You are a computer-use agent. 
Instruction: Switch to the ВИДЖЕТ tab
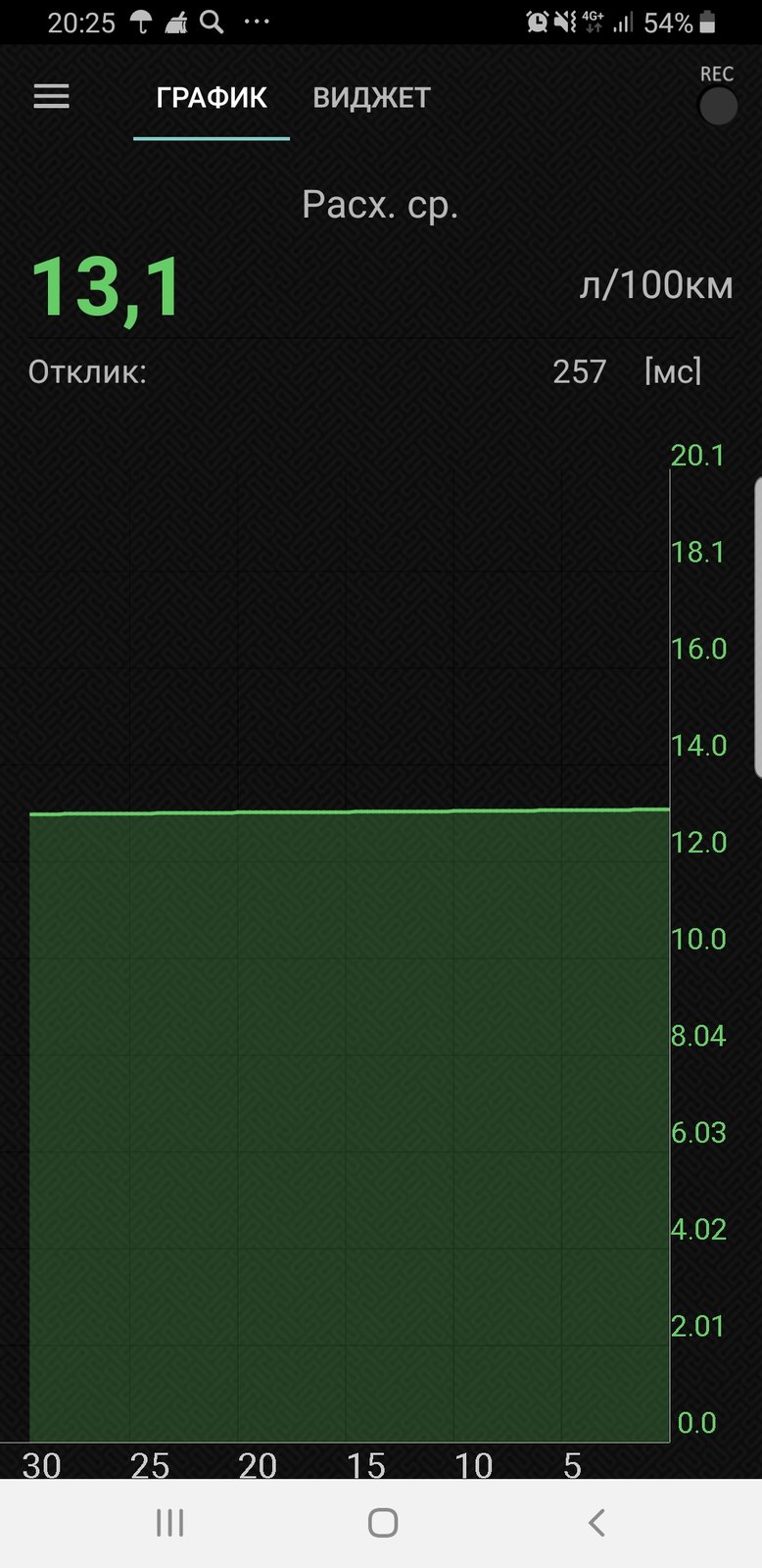coord(371,98)
